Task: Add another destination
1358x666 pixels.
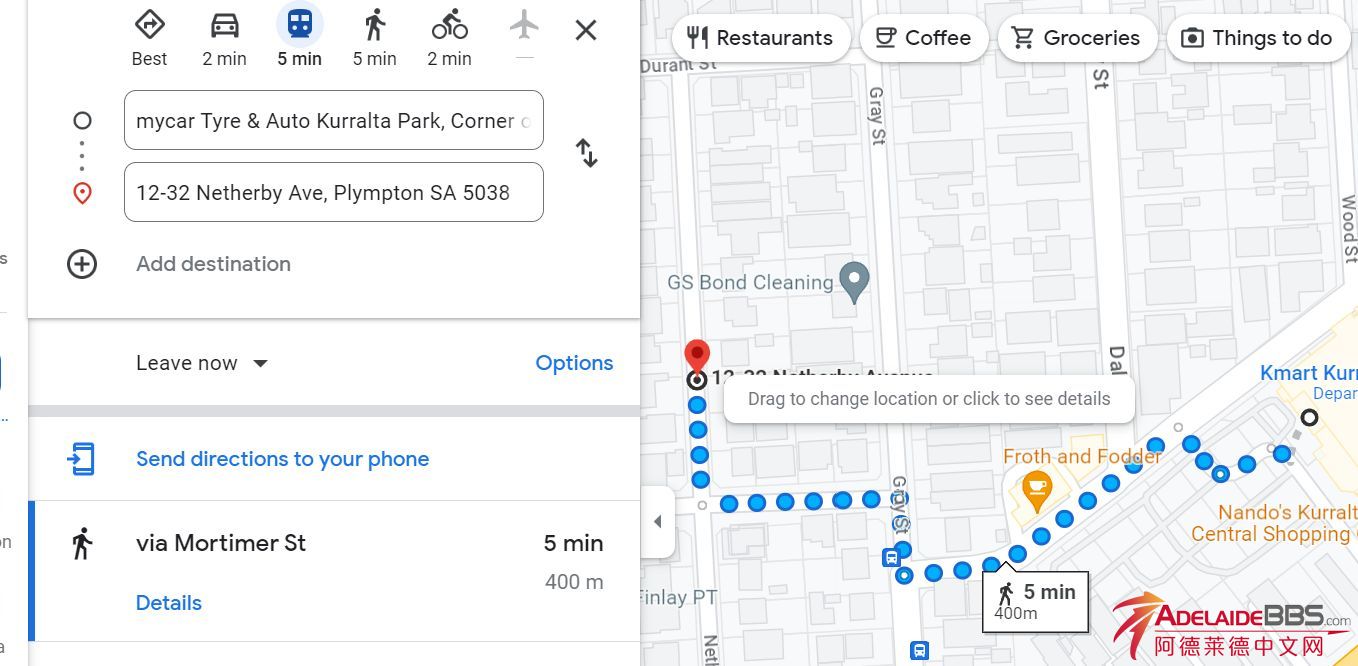Action: [x=213, y=264]
